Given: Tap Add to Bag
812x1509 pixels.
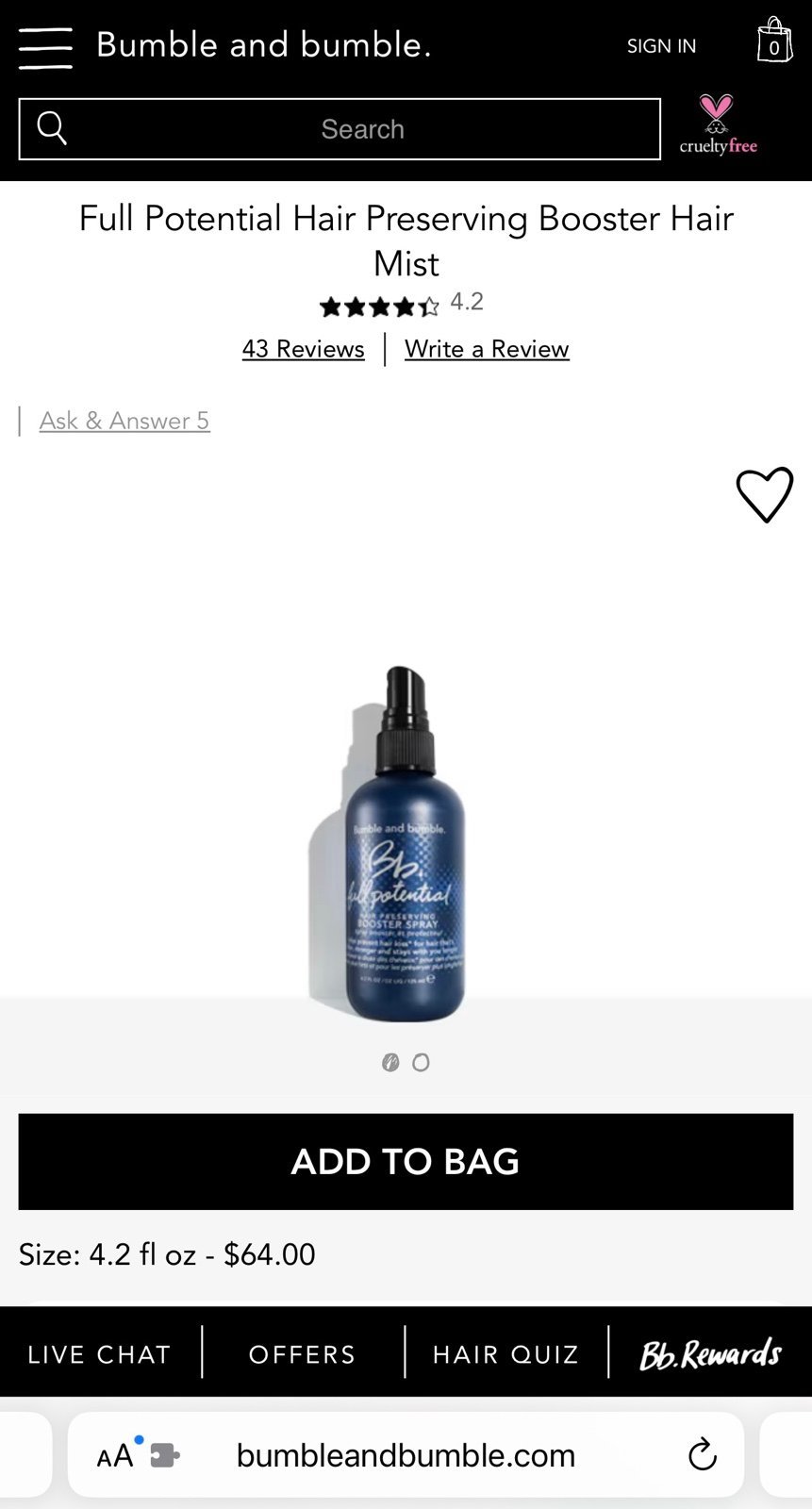Looking at the screenshot, I should tap(406, 1161).
